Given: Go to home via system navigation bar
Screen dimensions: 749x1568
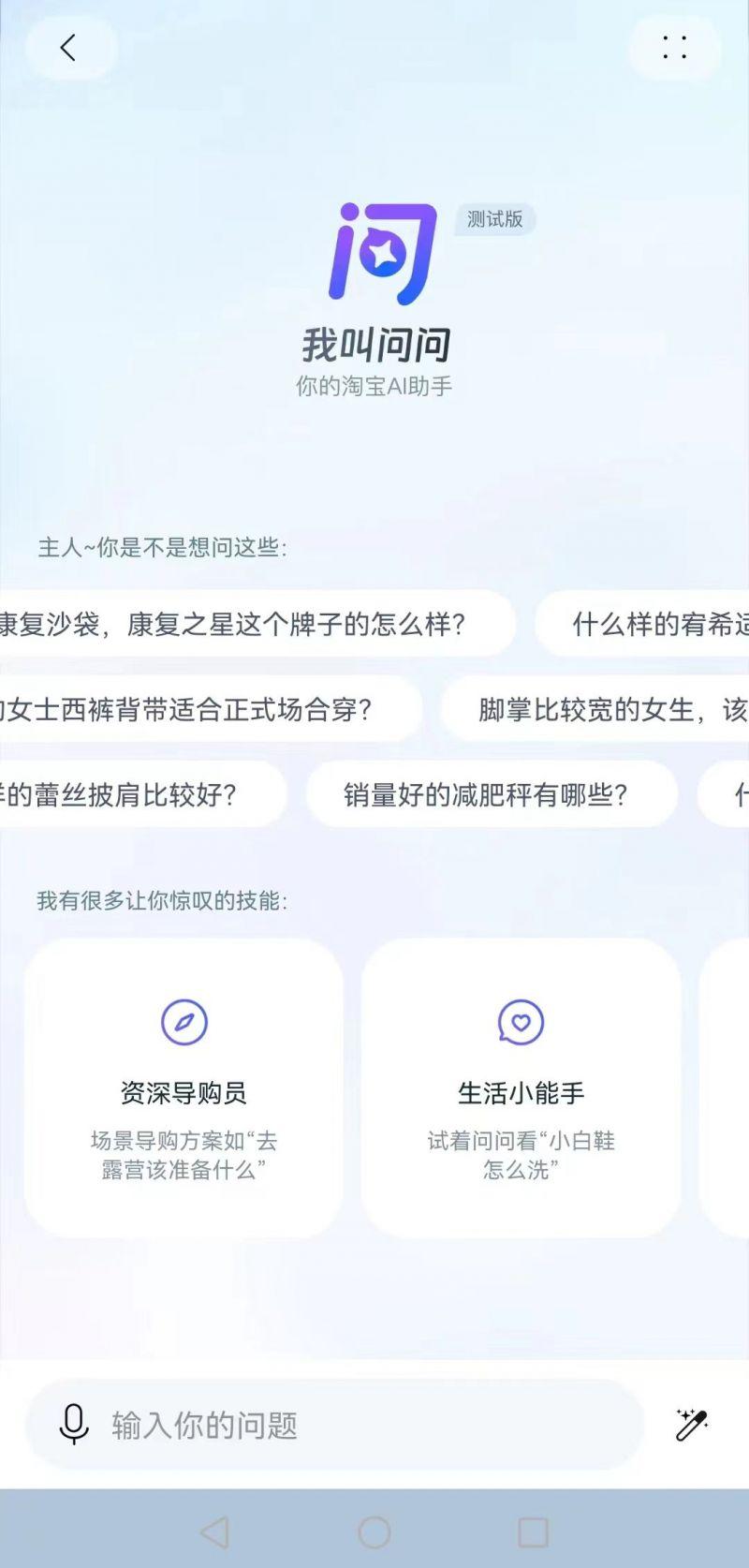Looking at the screenshot, I should pyautogui.click(x=374, y=1532).
